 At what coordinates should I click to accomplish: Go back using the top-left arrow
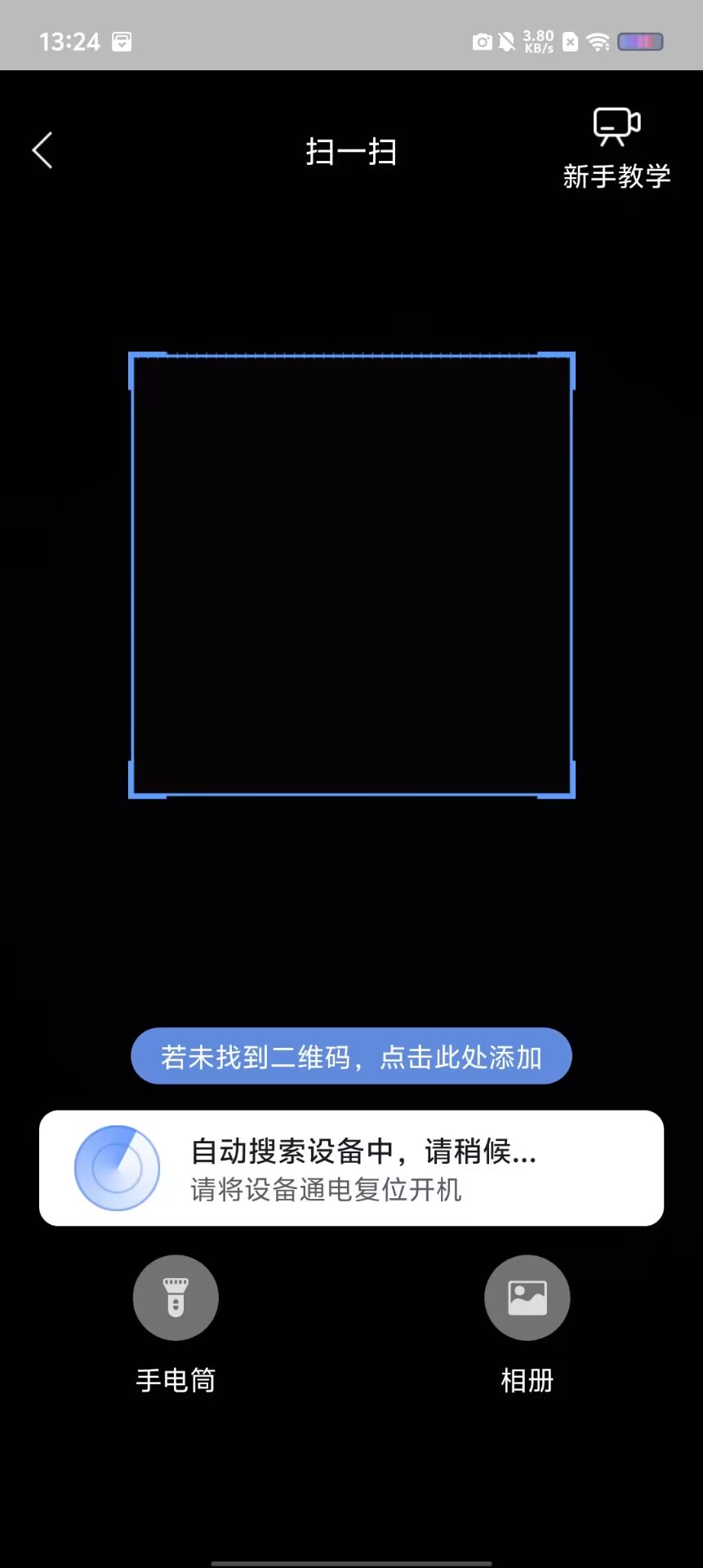pos(42,151)
